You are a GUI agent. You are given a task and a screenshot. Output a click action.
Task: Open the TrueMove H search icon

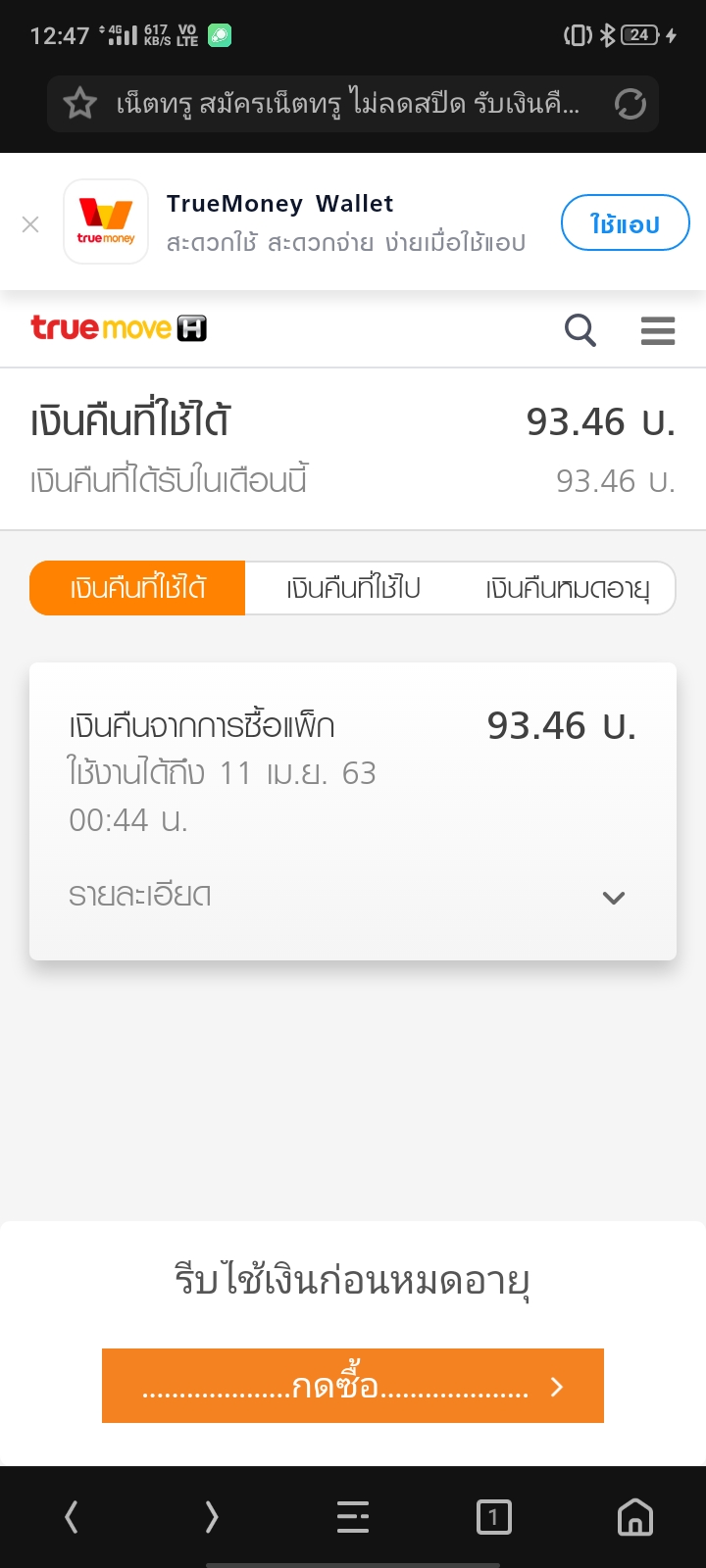click(580, 330)
